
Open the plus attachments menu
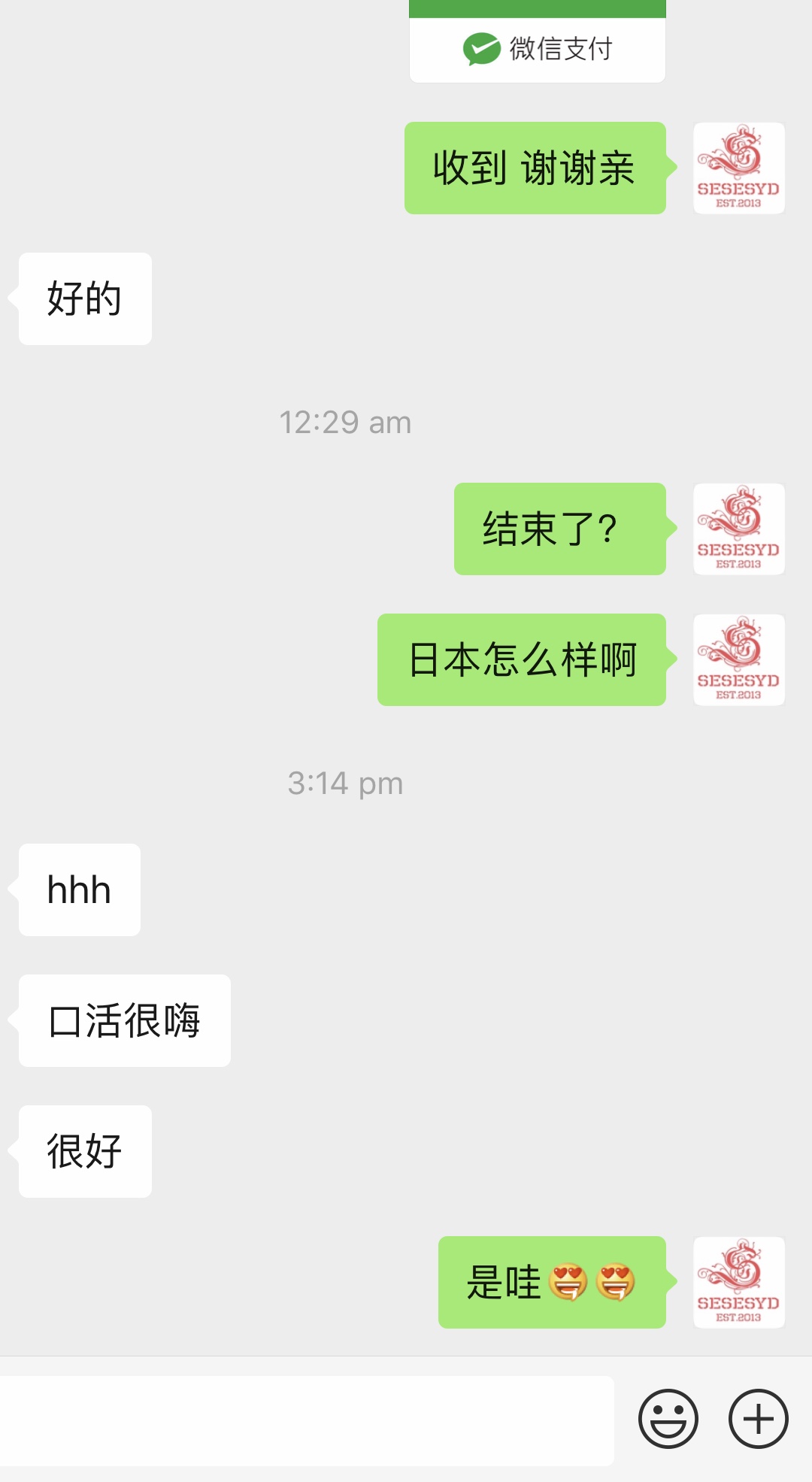point(758,1418)
